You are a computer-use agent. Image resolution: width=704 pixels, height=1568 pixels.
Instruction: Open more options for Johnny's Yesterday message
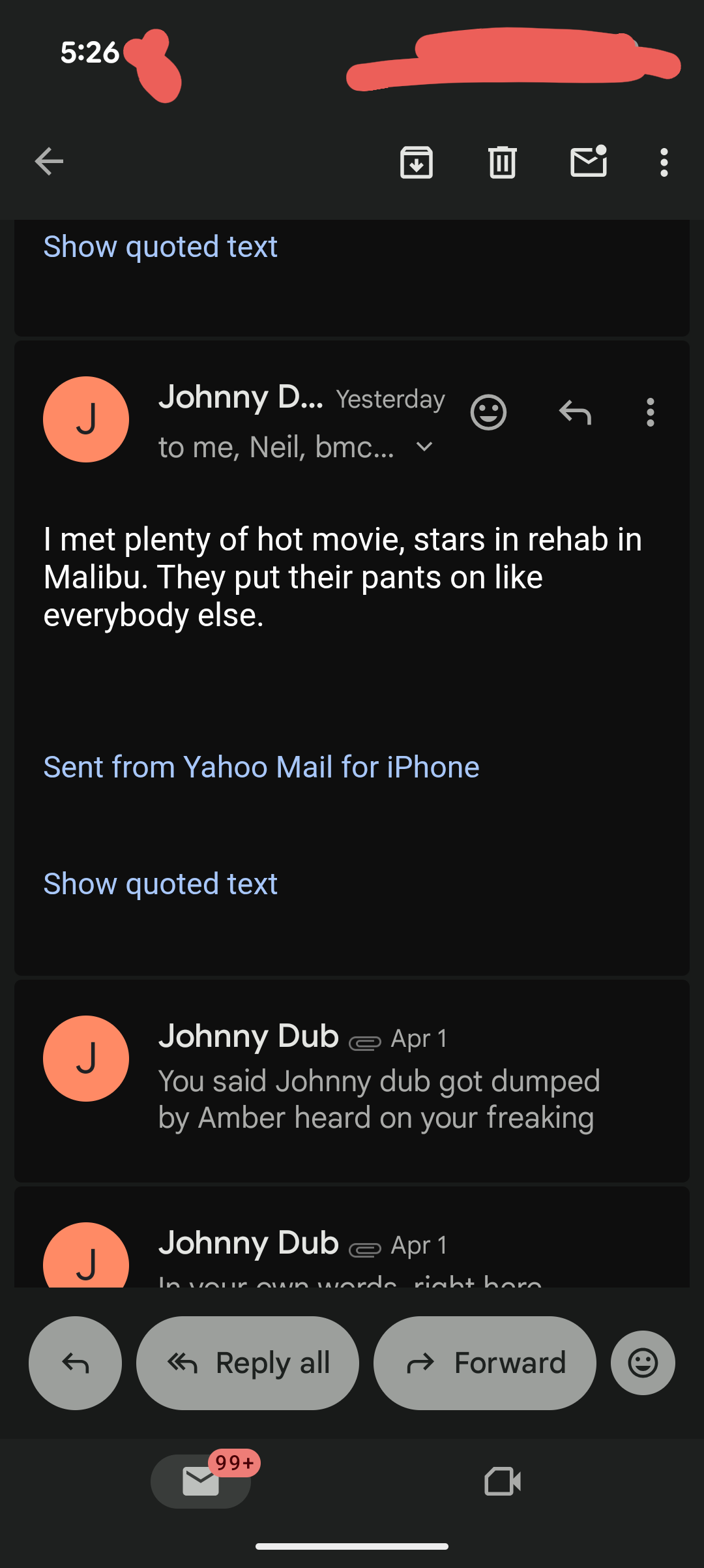[x=650, y=413]
